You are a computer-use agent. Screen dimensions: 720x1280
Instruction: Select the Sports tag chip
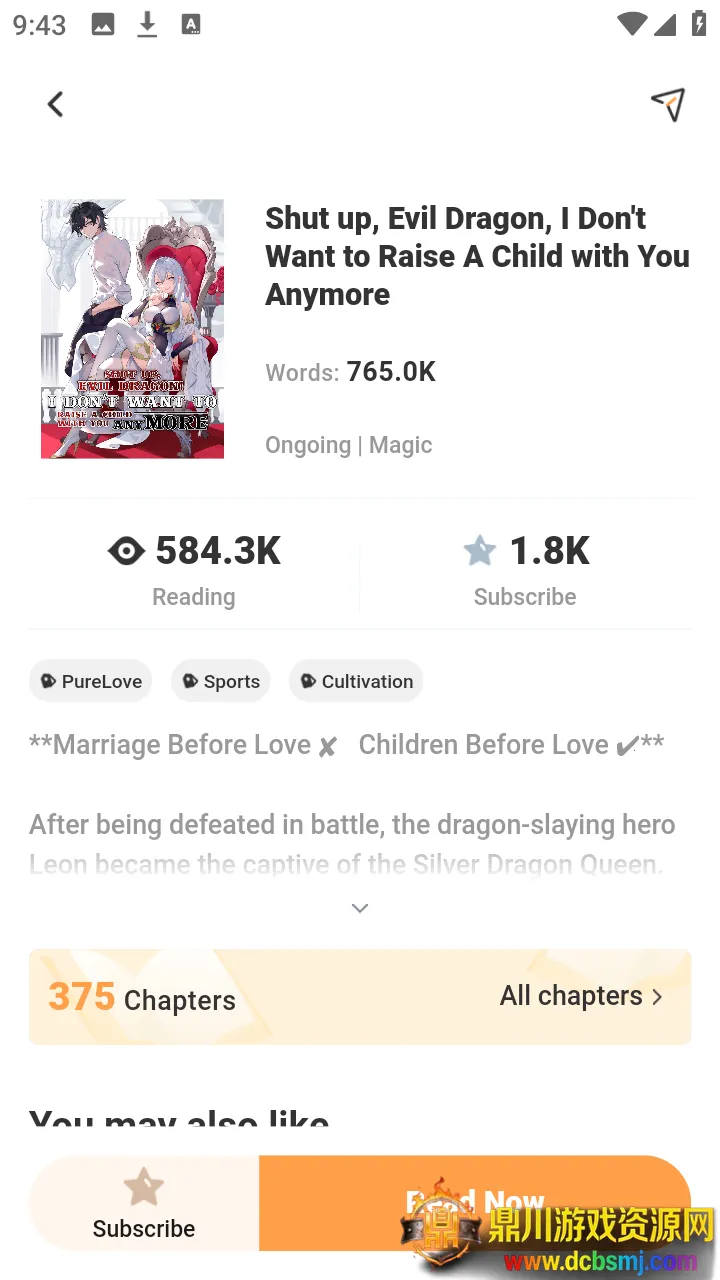pyautogui.click(x=220, y=682)
